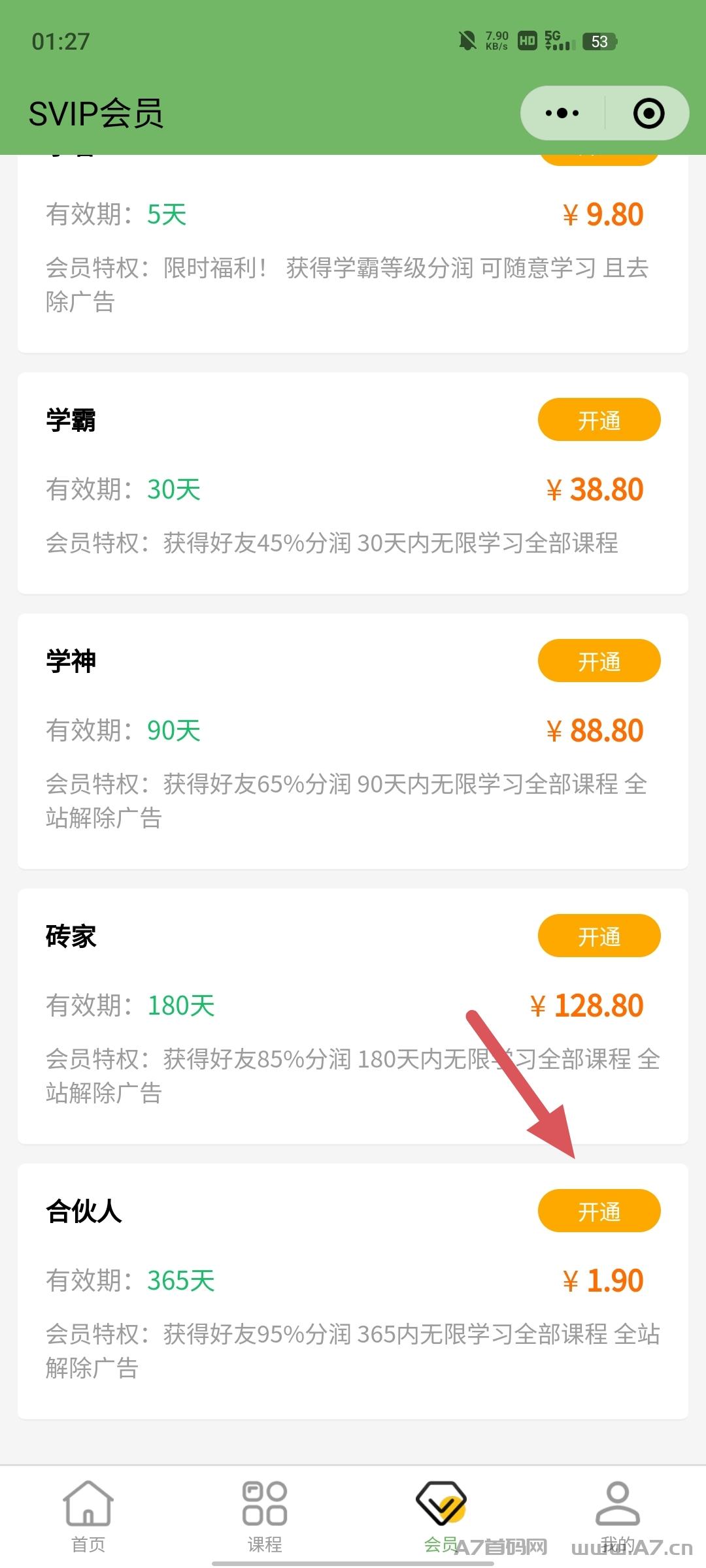Select the 会员 tab
The image size is (706, 1568).
pos(441,1517)
